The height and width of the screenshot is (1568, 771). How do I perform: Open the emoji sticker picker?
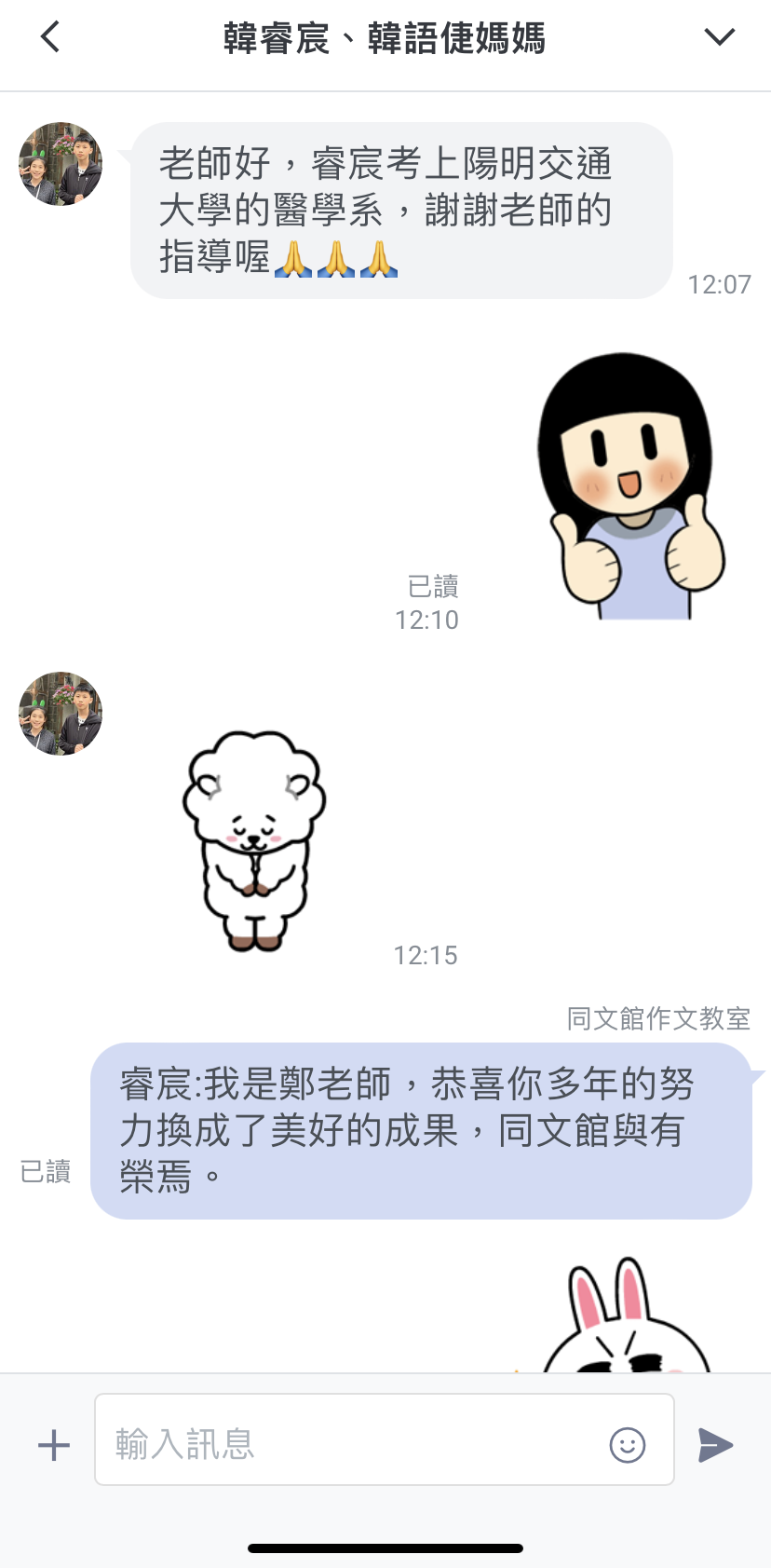[627, 1445]
